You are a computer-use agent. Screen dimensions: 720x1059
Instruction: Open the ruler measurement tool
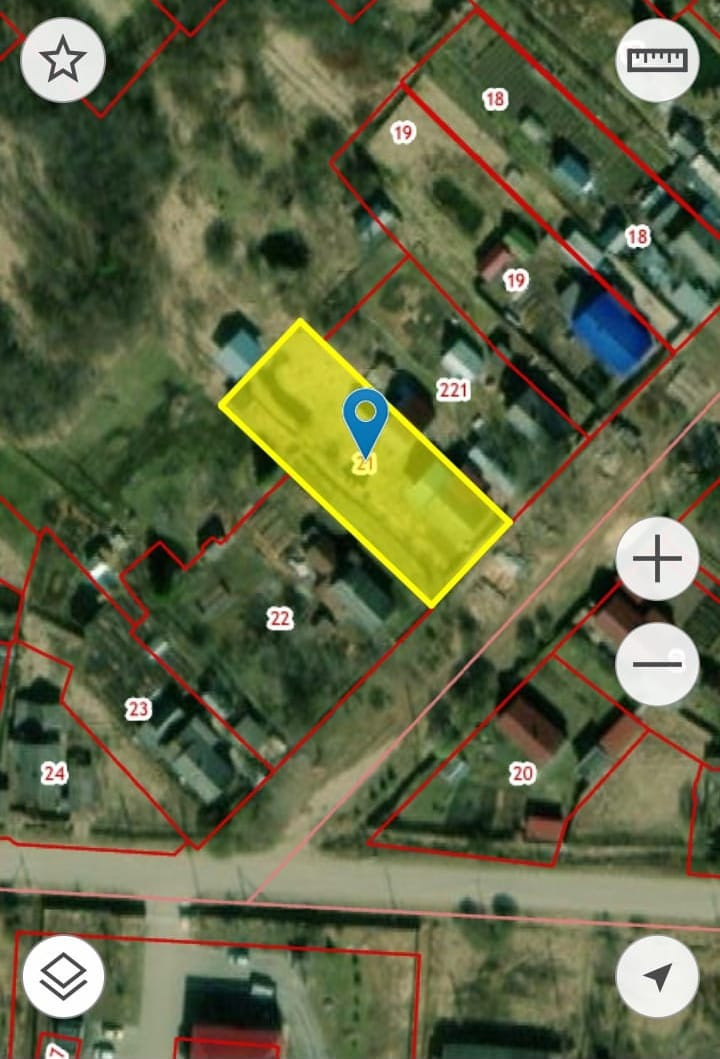point(657,60)
